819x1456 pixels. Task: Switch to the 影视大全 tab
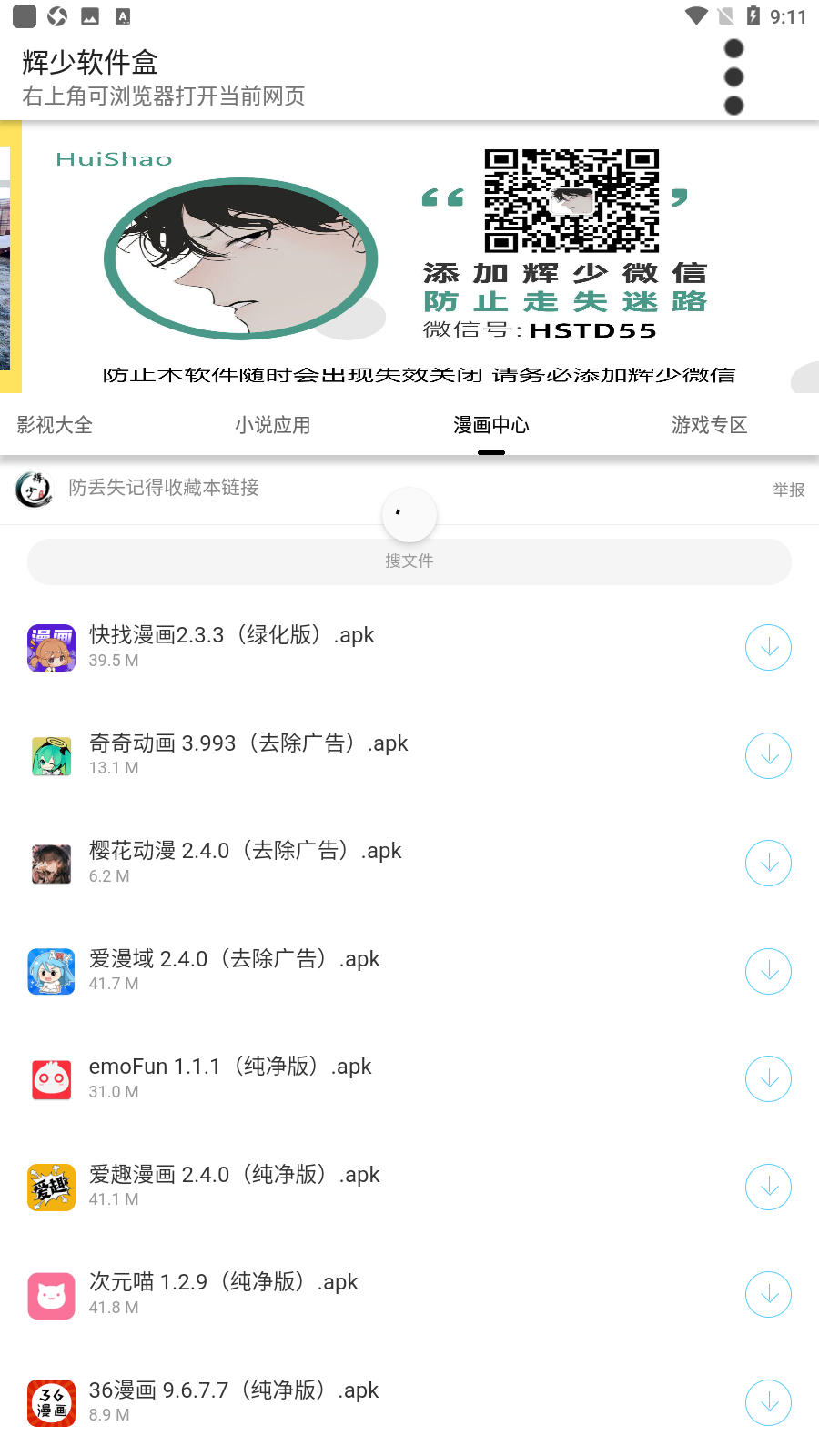coord(55,425)
